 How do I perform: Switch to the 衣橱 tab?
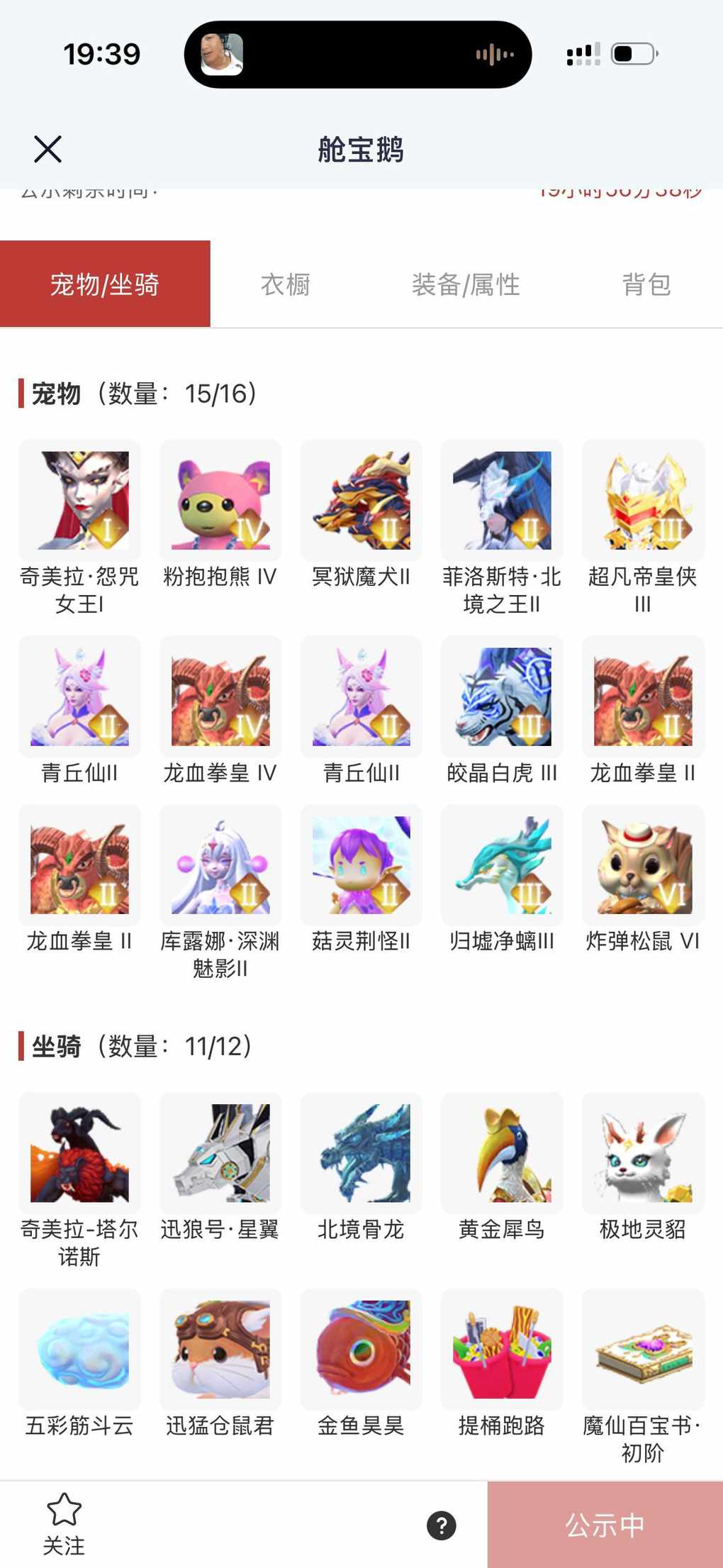[285, 284]
